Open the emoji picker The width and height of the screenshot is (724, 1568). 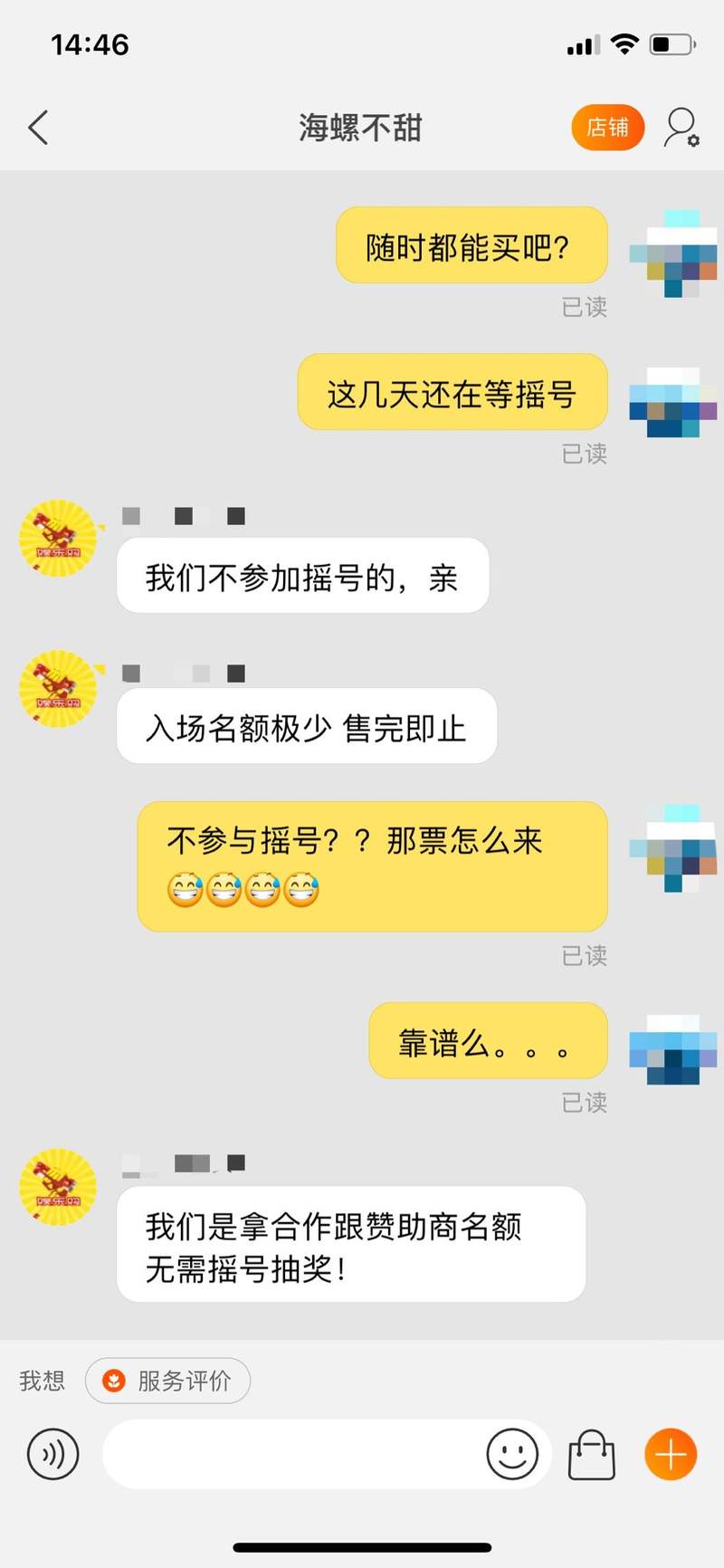[512, 1455]
